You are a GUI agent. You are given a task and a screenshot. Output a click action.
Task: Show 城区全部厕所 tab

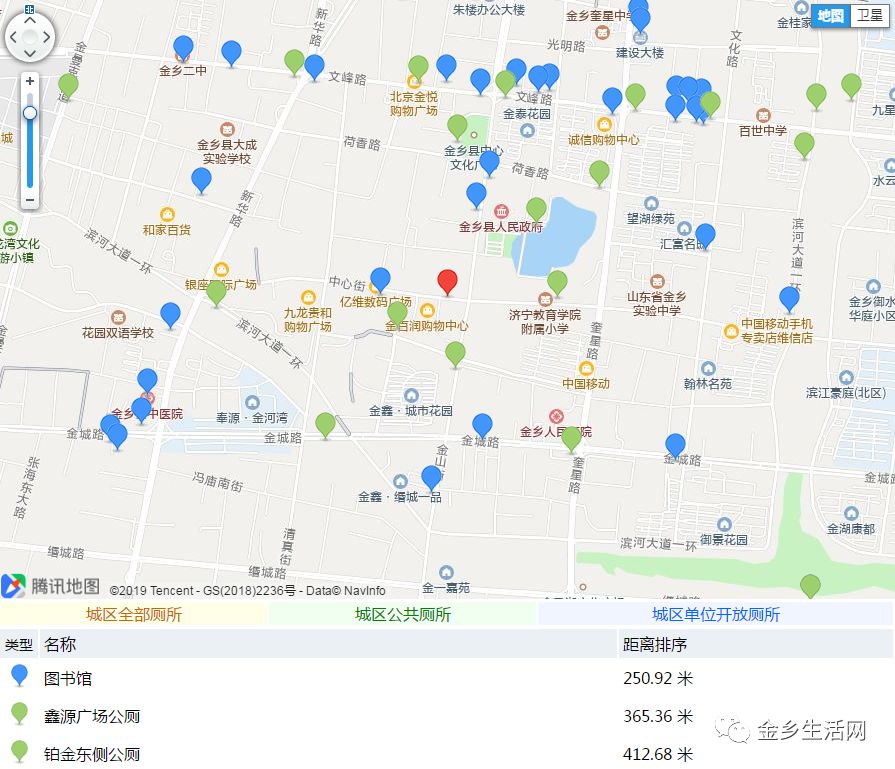[x=134, y=614]
